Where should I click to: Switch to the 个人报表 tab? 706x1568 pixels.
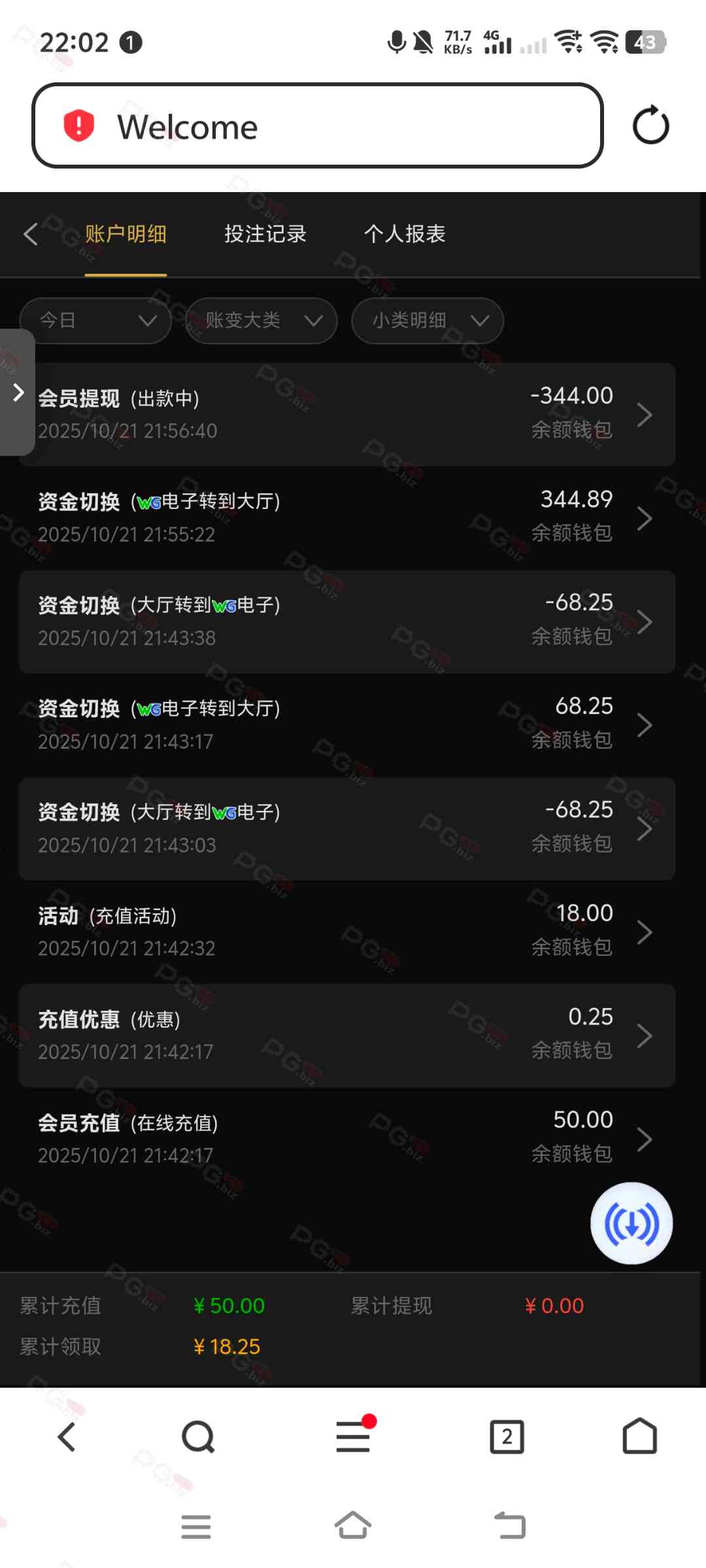click(x=405, y=234)
